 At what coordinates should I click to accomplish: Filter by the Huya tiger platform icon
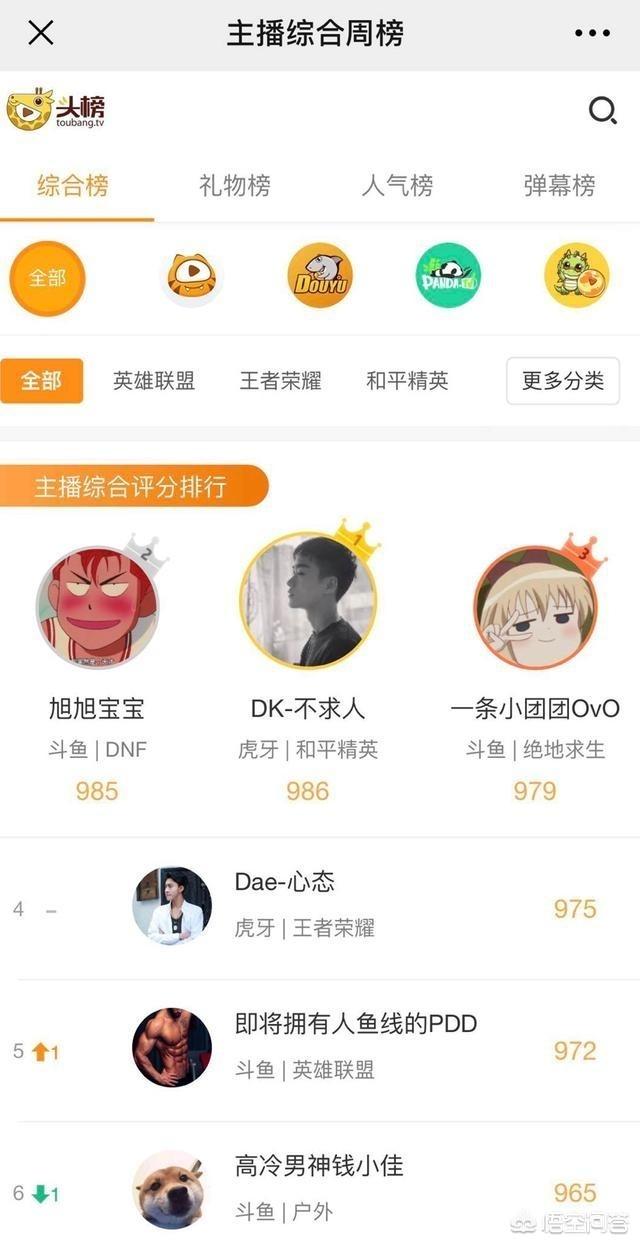click(x=191, y=276)
